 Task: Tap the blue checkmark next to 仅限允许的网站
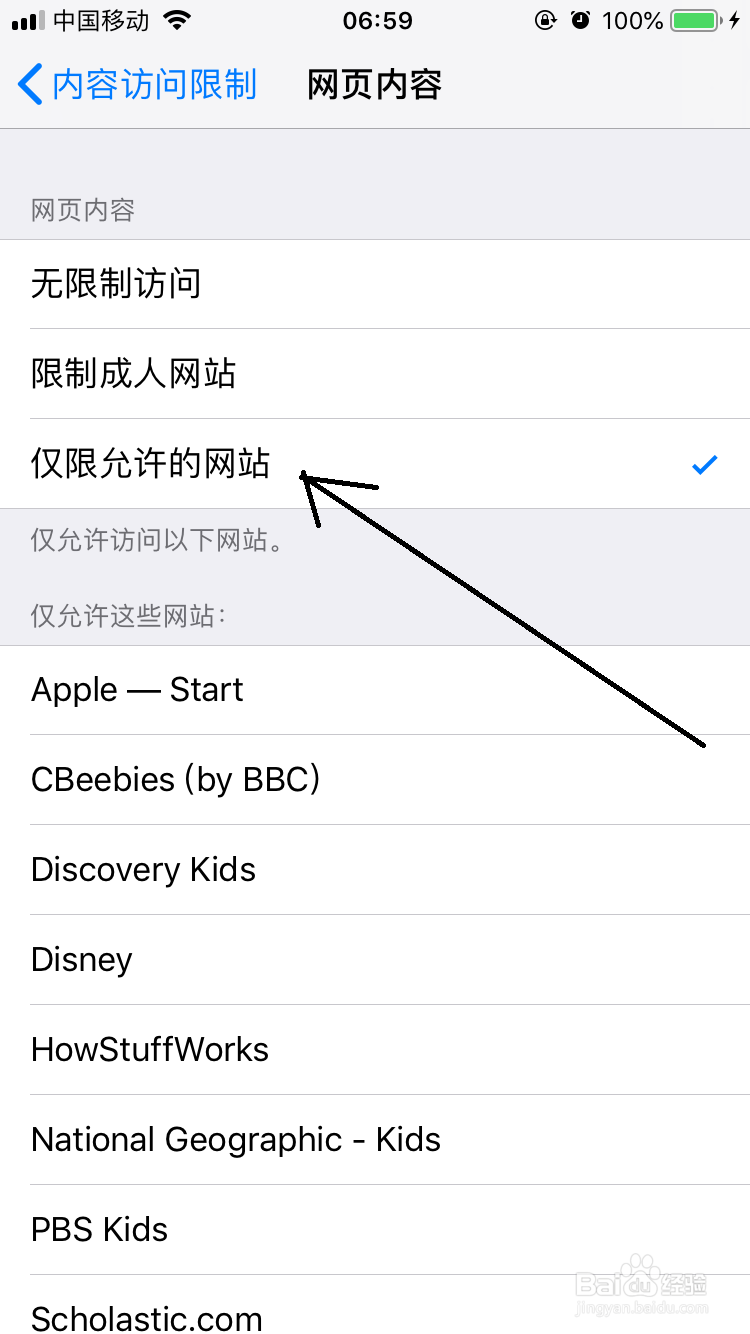(x=705, y=464)
